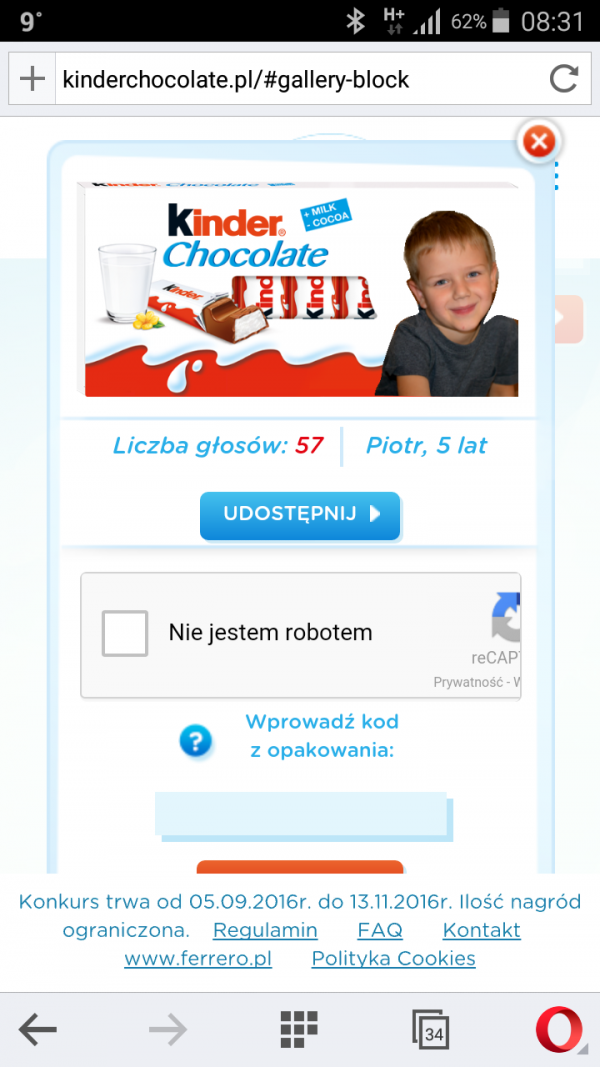Close the voting popup
600x1067 pixels.
(539, 142)
